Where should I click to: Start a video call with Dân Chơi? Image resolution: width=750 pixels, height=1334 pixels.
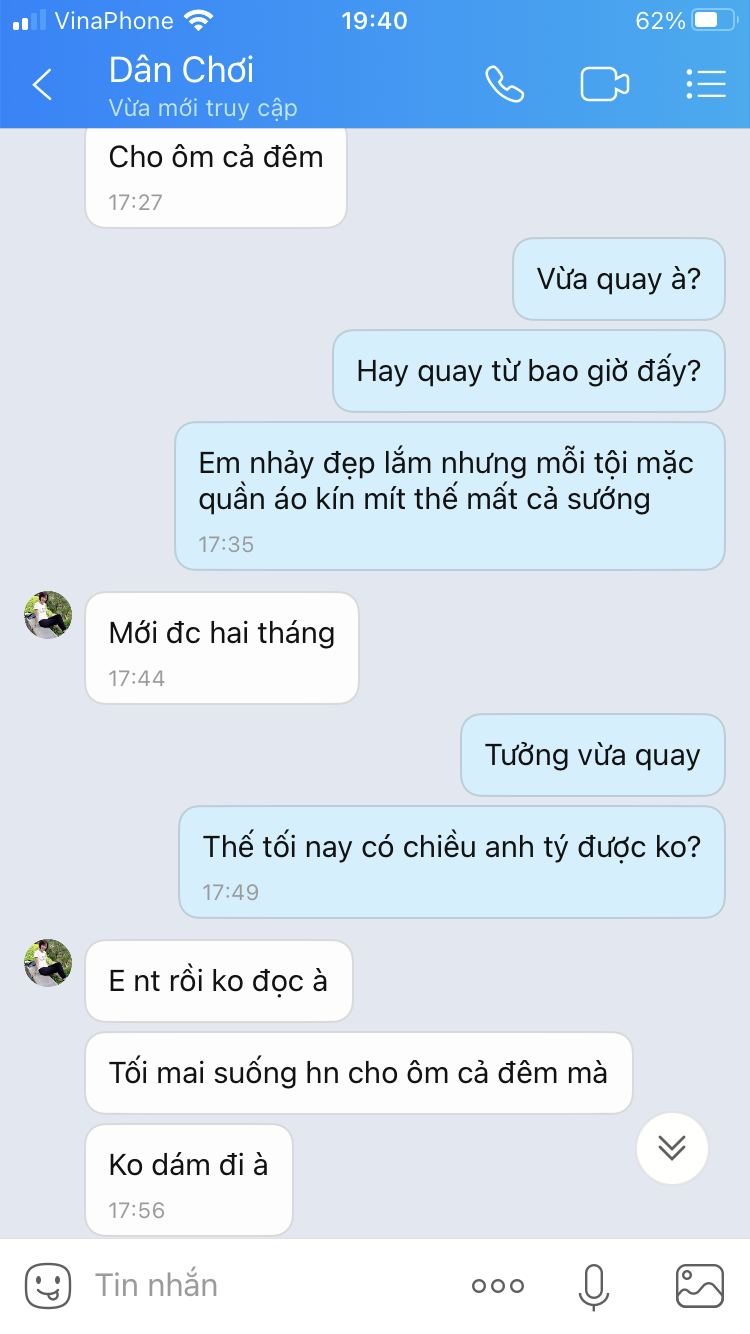tap(604, 85)
